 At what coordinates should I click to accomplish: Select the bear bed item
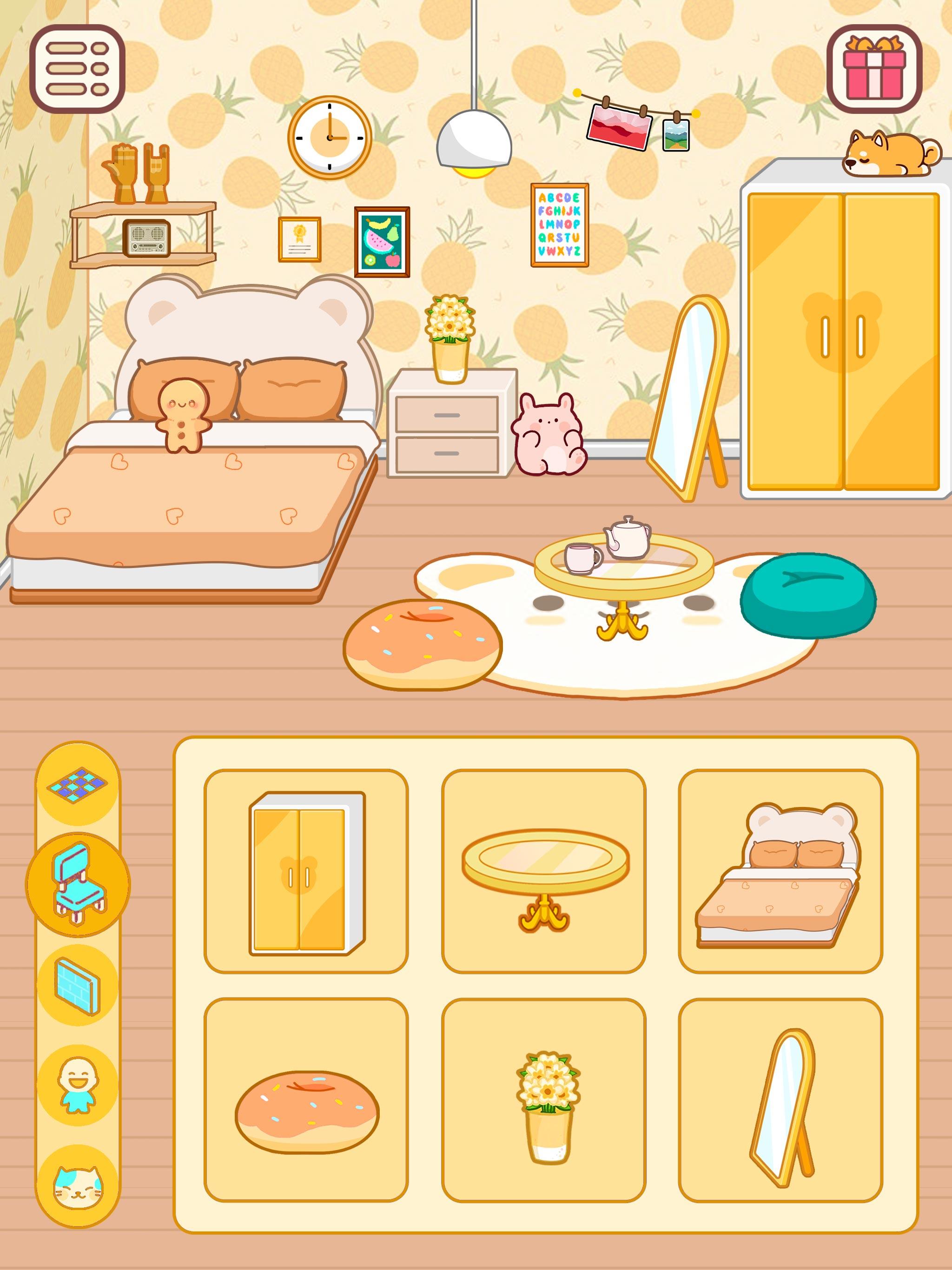tap(780, 872)
